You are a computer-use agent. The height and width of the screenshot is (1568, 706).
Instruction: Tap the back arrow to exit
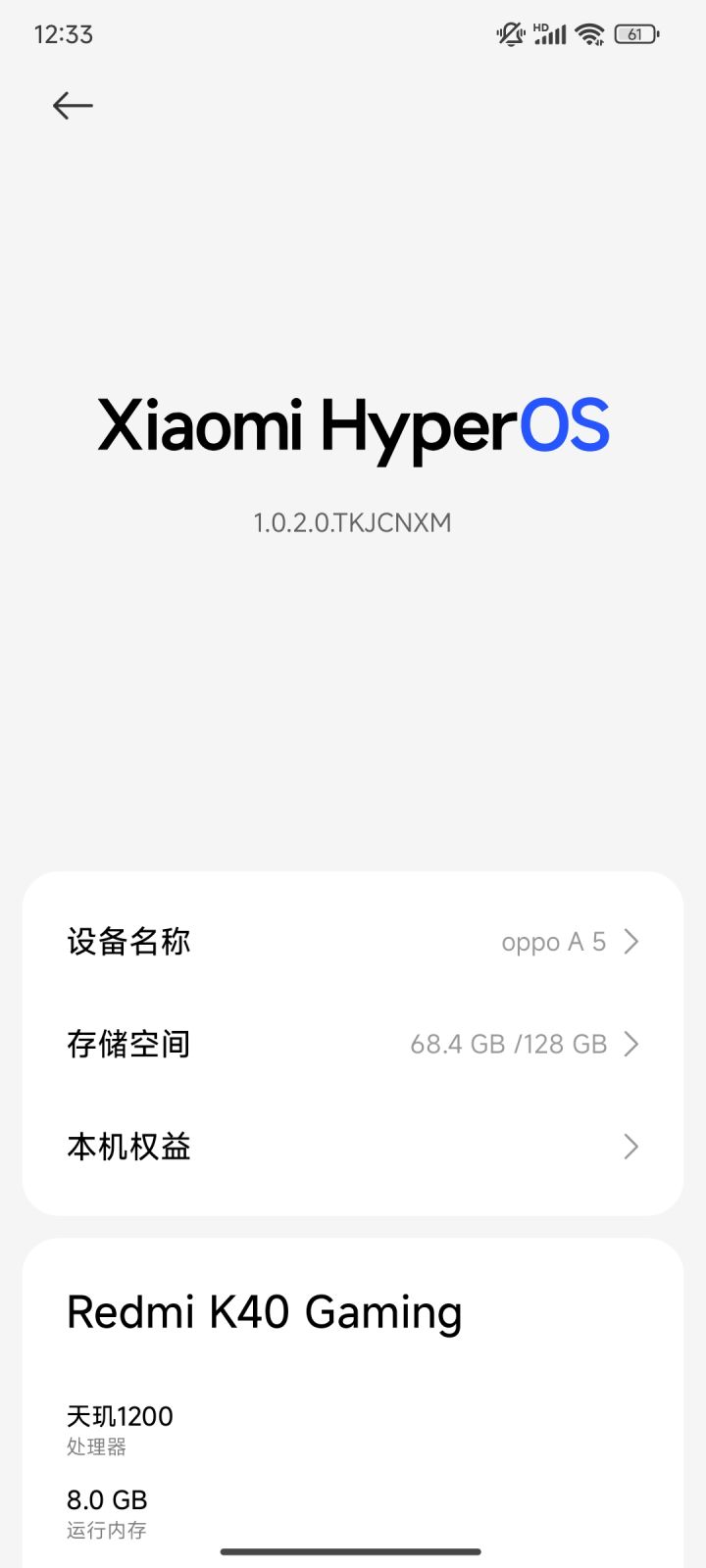pos(72,105)
